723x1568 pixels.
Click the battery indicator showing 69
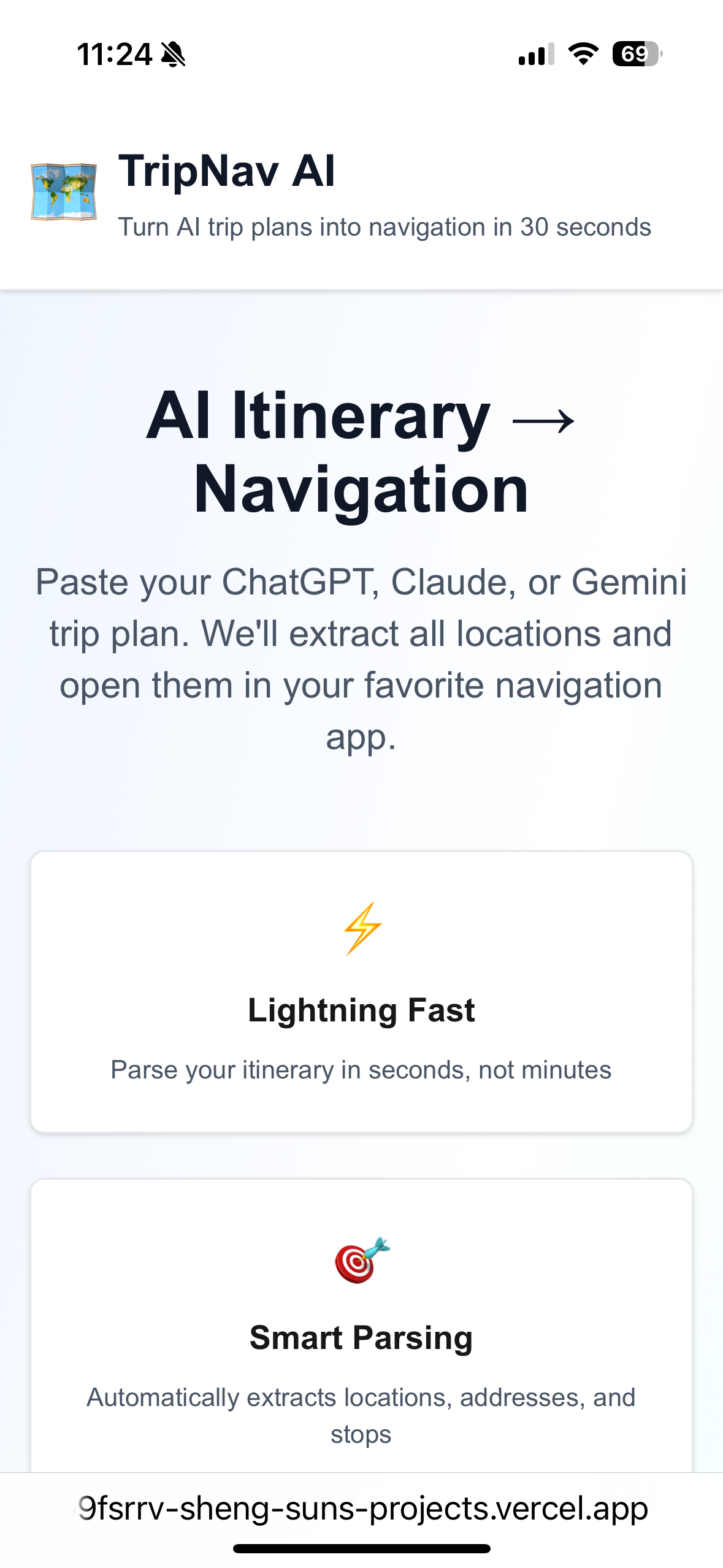tap(636, 55)
